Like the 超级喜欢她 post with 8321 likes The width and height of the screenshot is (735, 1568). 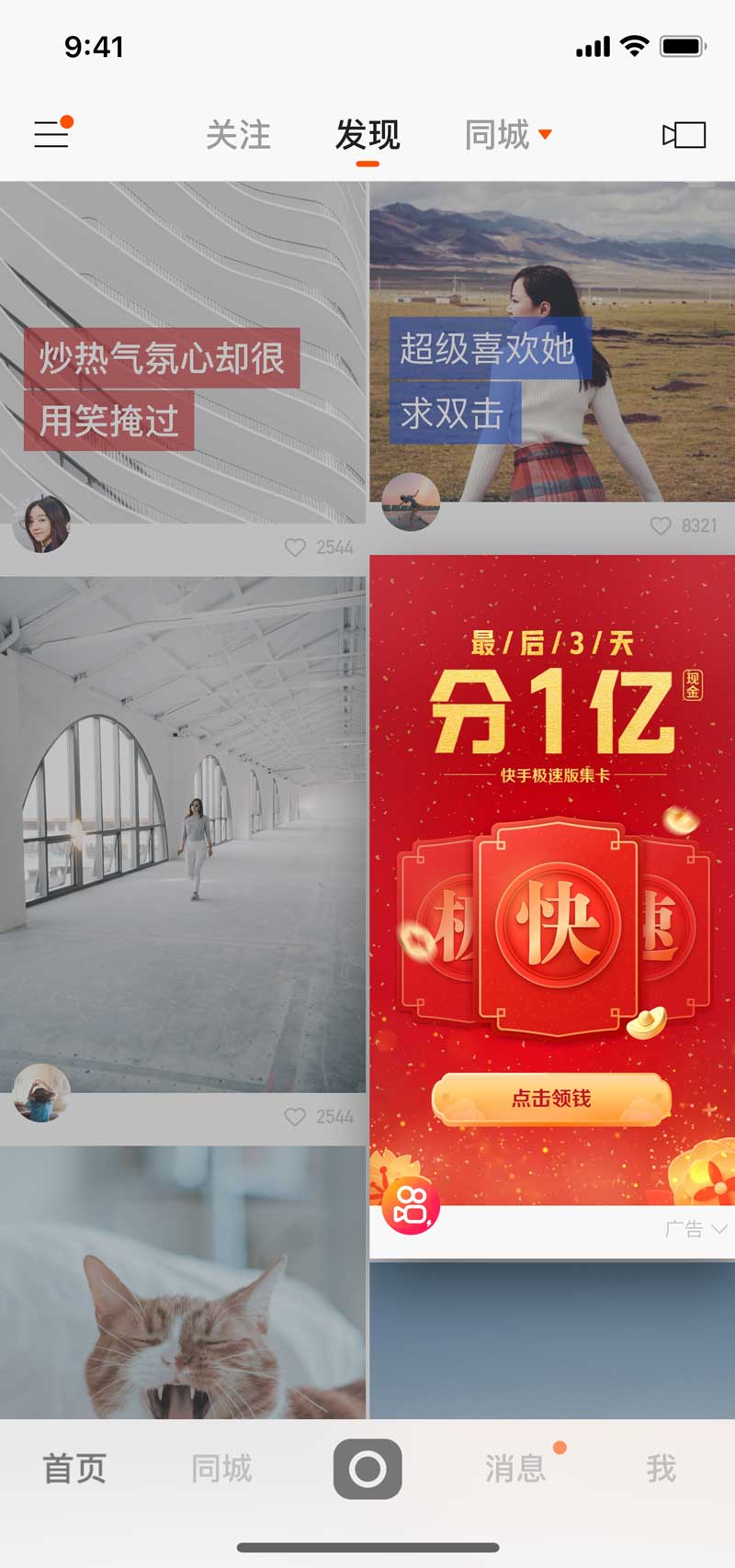point(661,525)
